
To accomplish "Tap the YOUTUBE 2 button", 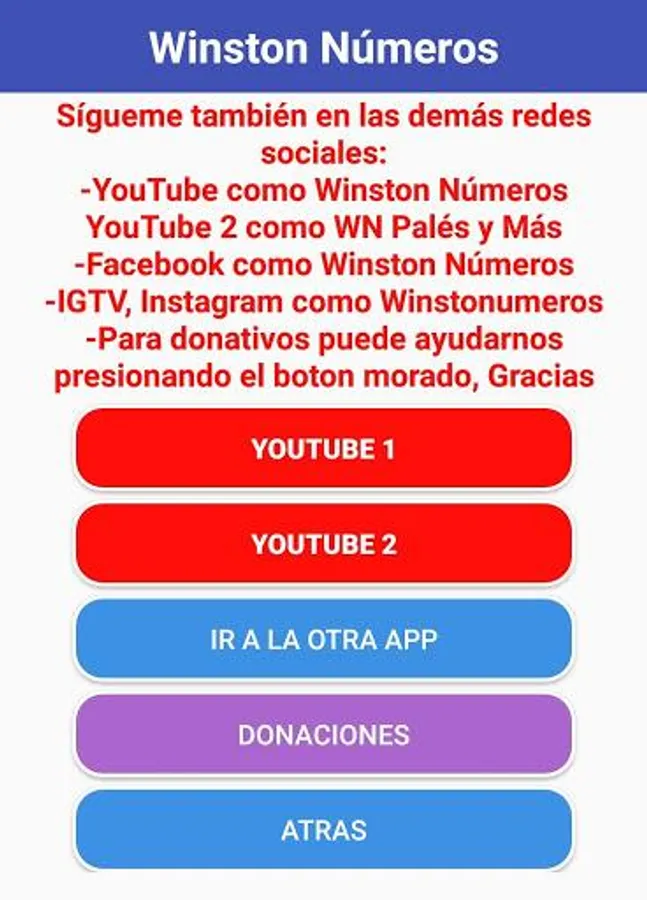I will [323, 544].
